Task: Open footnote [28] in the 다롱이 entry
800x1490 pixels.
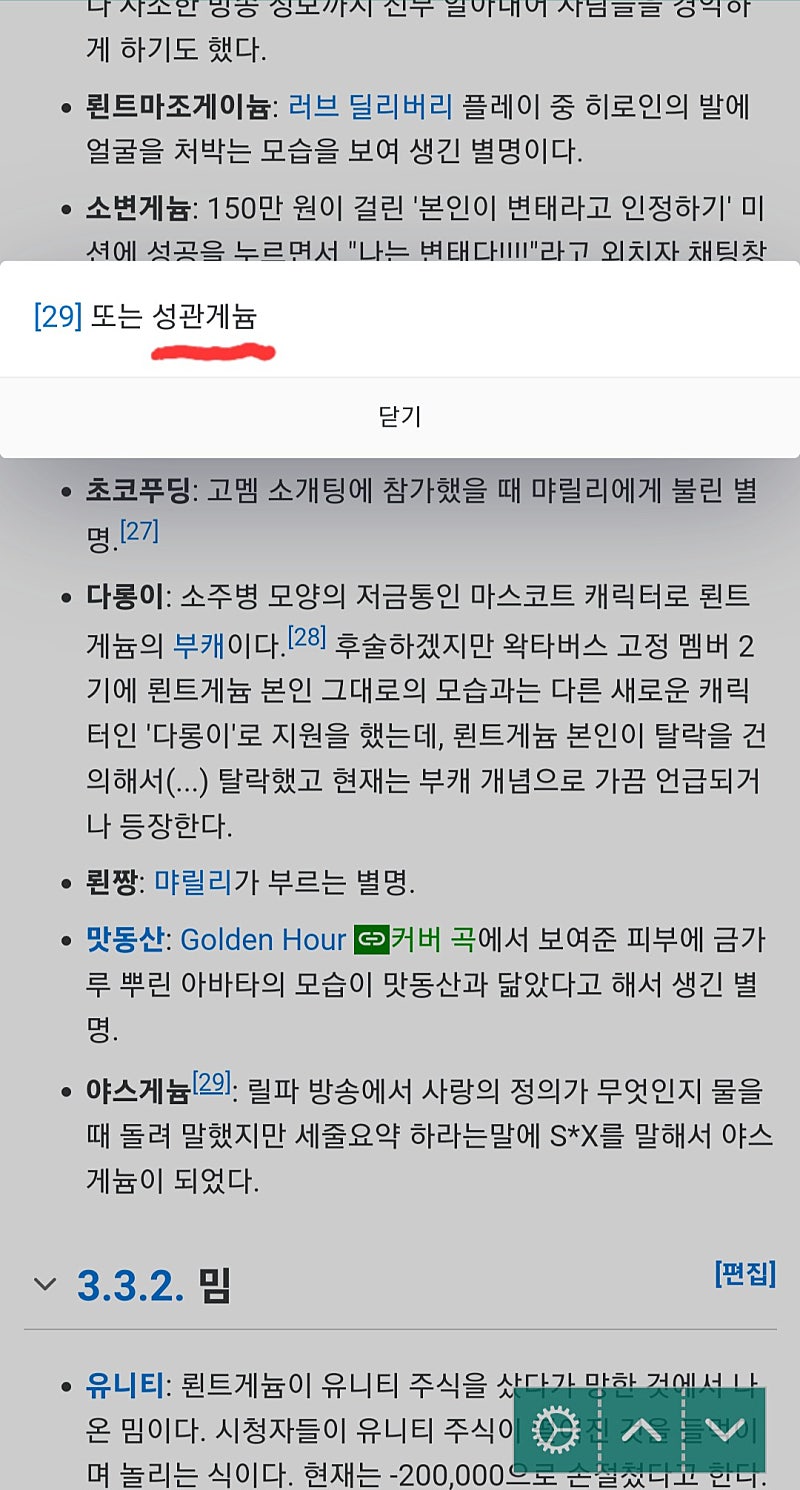Action: point(307,637)
